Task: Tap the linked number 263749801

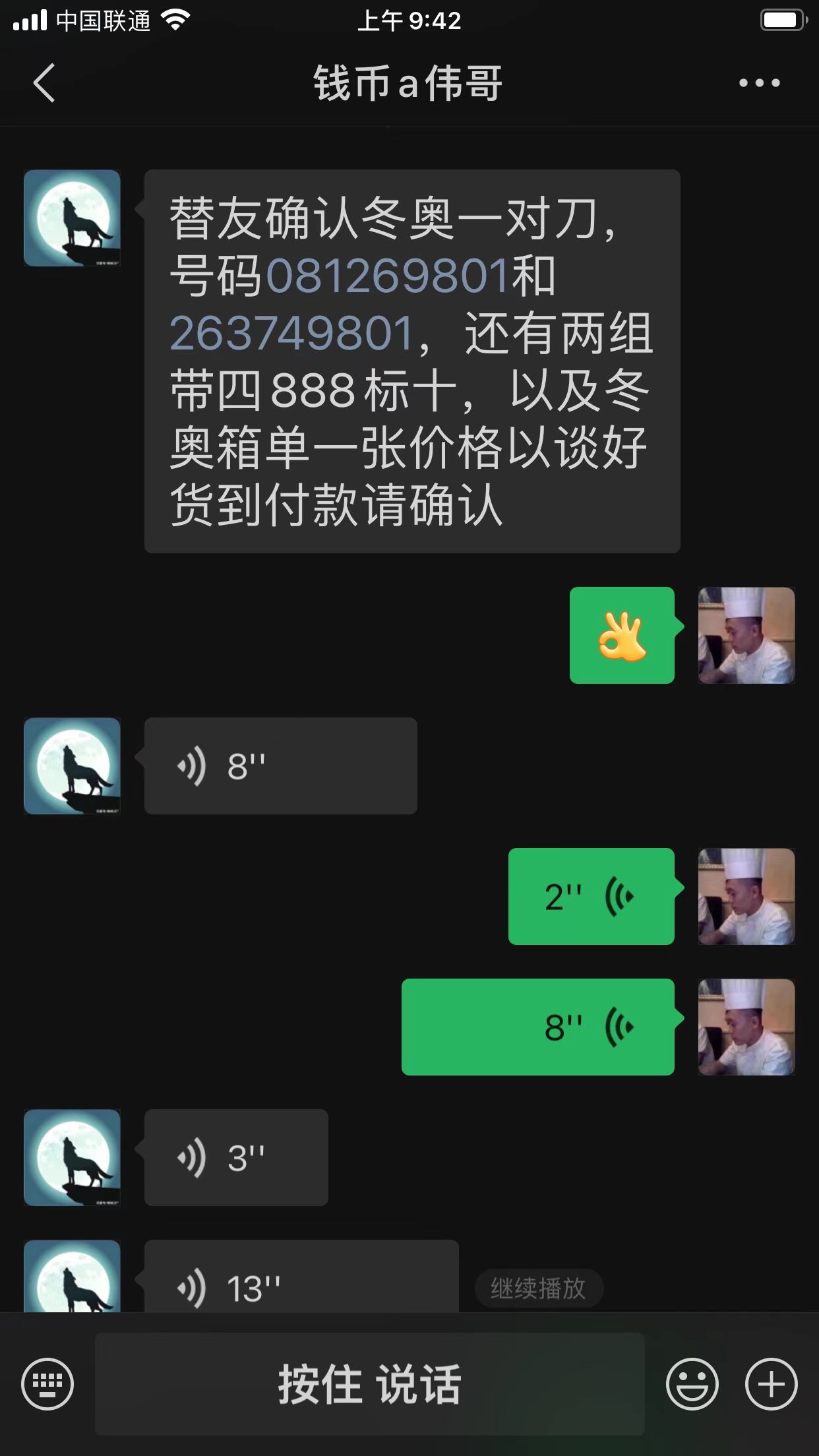Action: (291, 333)
